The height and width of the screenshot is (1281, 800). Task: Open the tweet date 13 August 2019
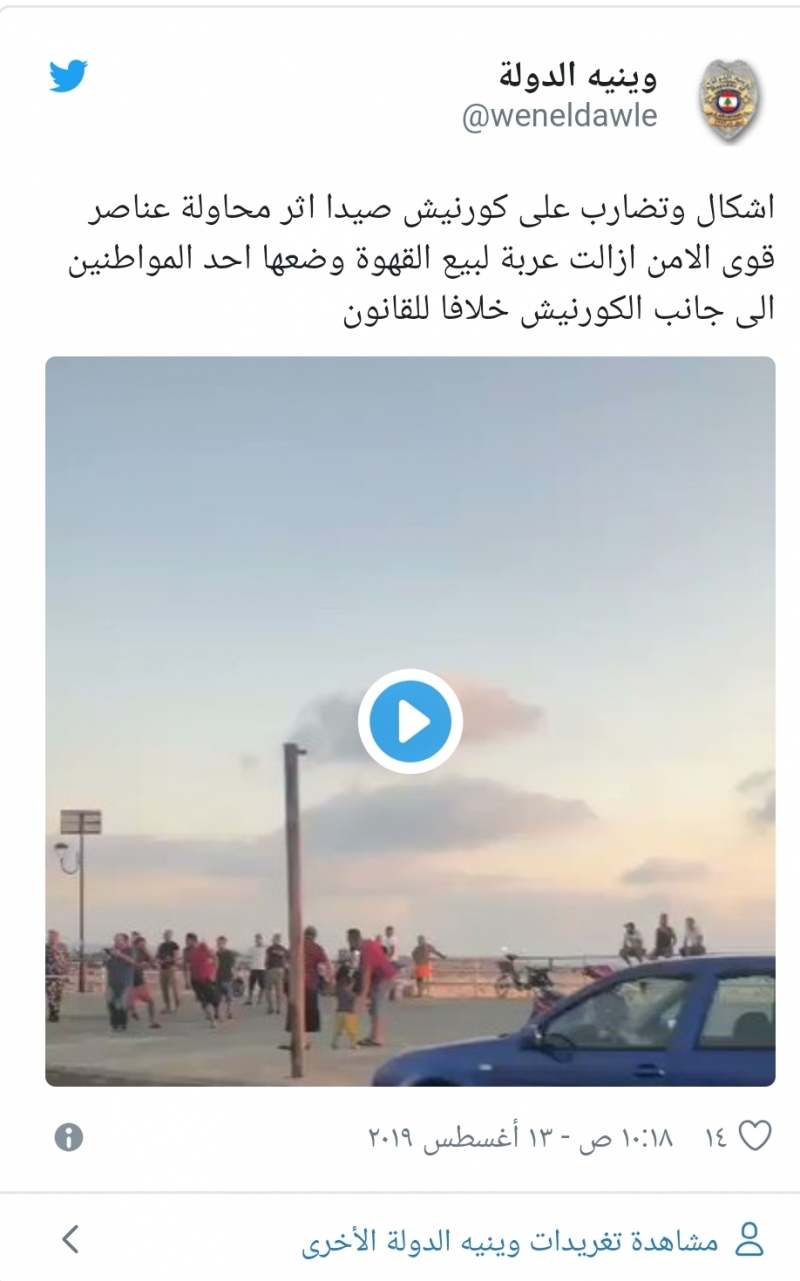pyautogui.click(x=518, y=1138)
